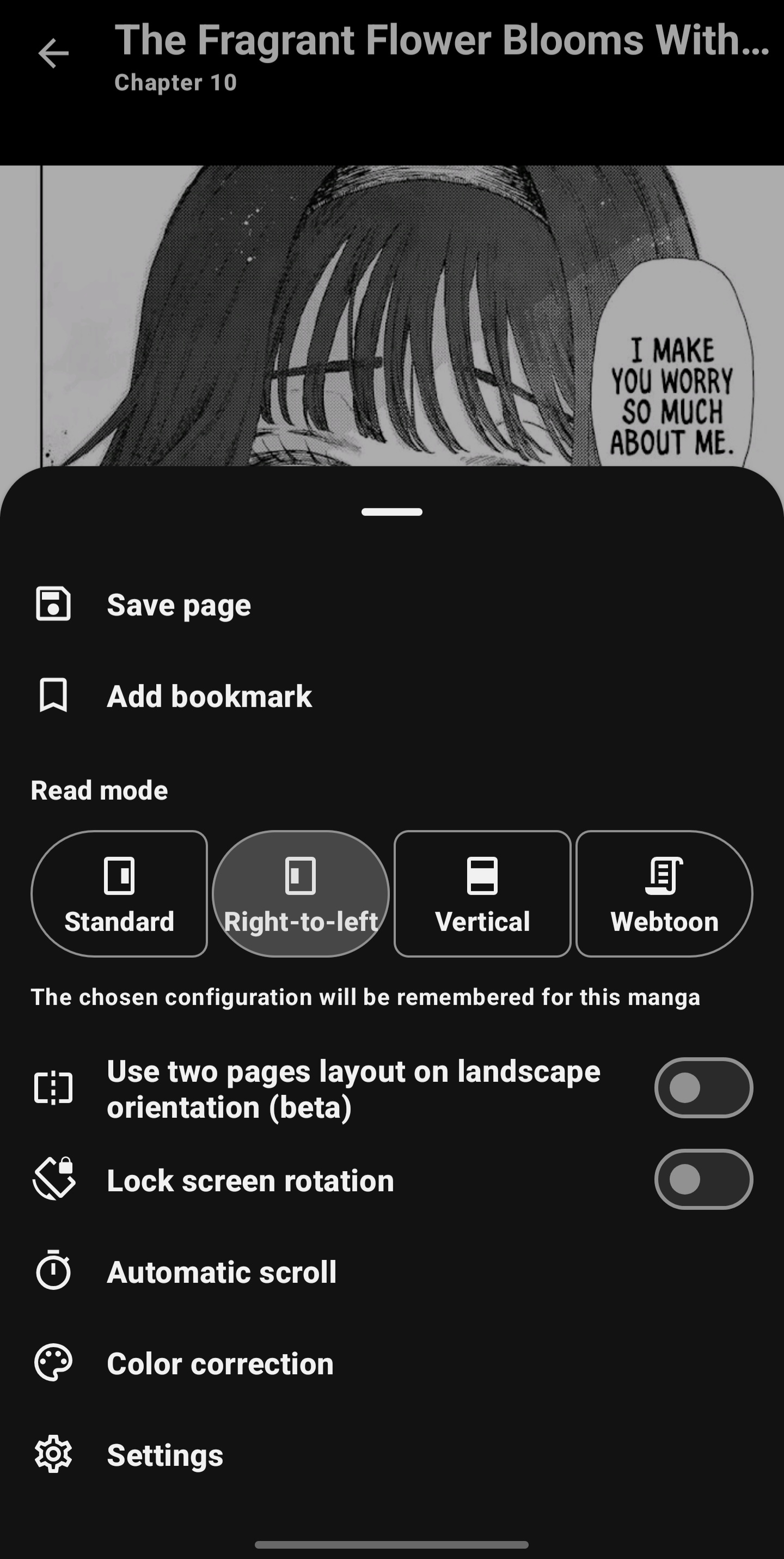Switch to Webtoon read mode
The height and width of the screenshot is (1559, 784).
664,894
